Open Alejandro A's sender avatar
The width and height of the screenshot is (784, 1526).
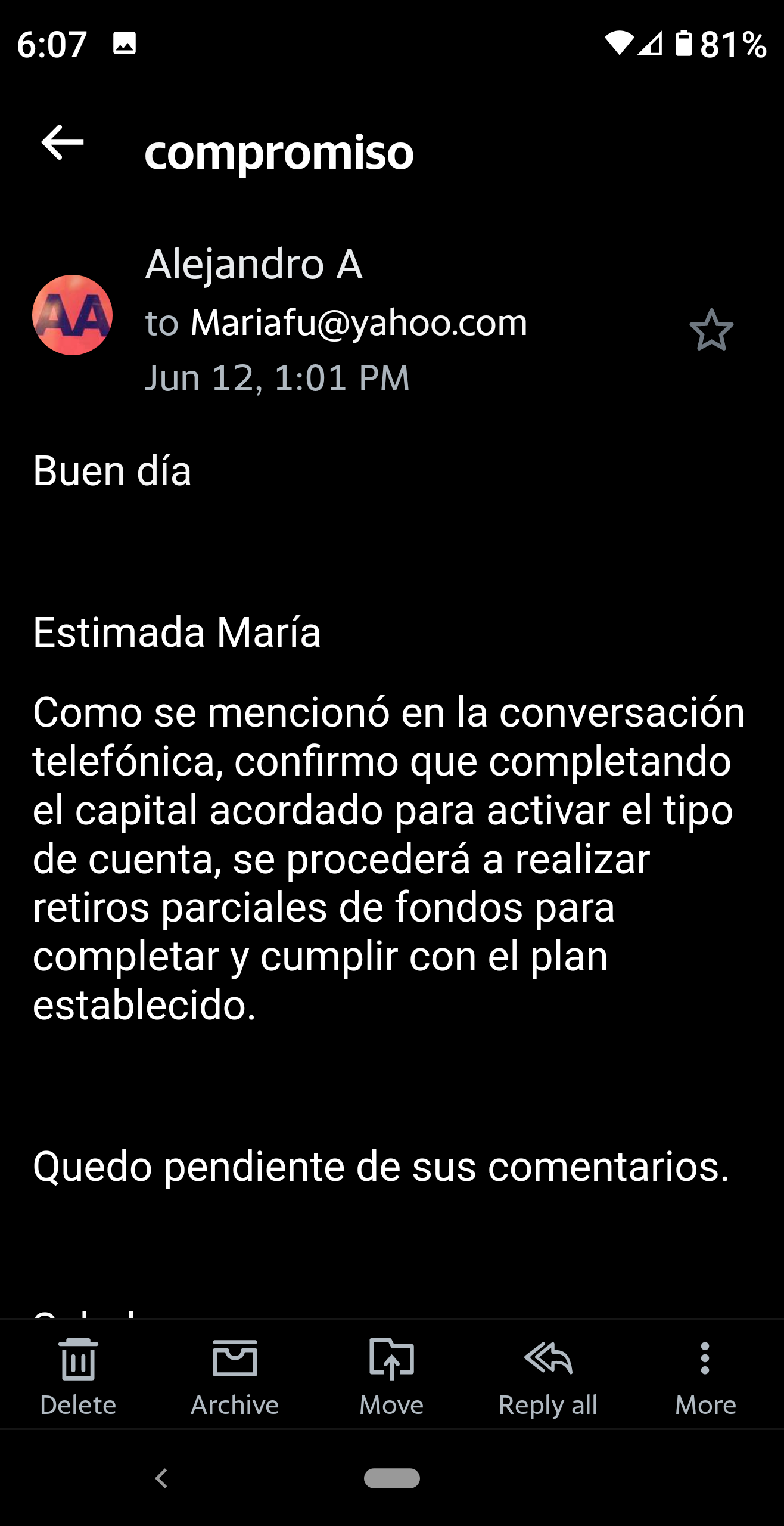coord(72,315)
